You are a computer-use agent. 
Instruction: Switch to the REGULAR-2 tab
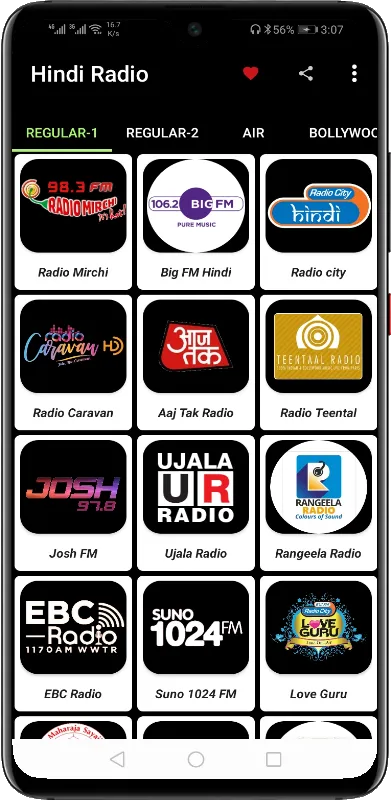click(x=162, y=133)
